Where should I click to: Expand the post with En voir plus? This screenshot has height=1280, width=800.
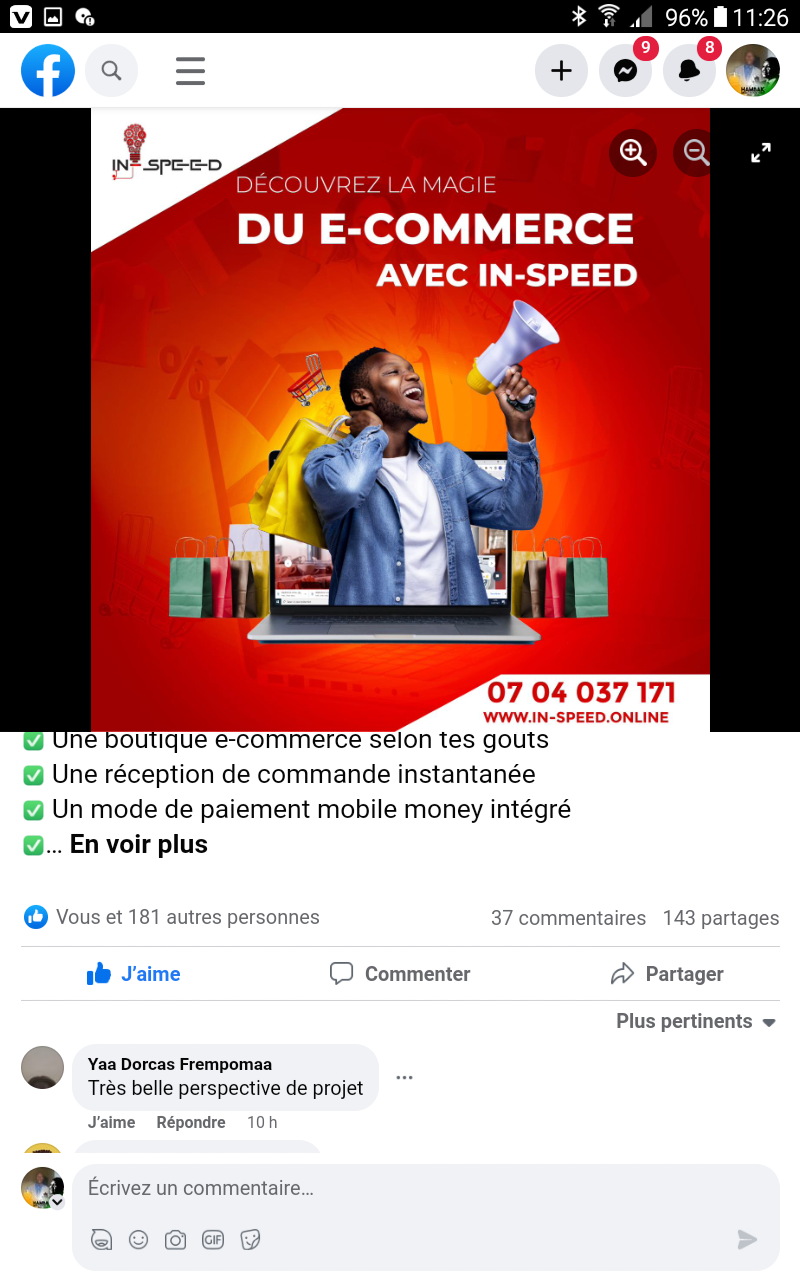tap(139, 844)
